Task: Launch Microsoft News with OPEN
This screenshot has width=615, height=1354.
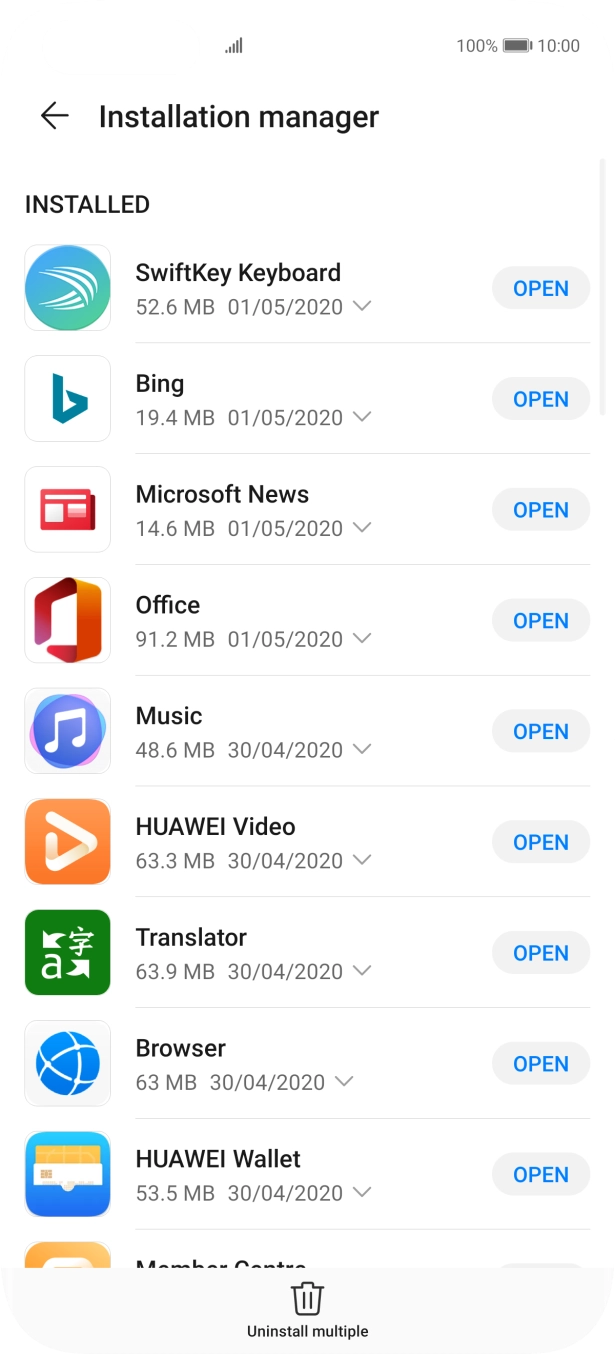Action: tap(541, 510)
